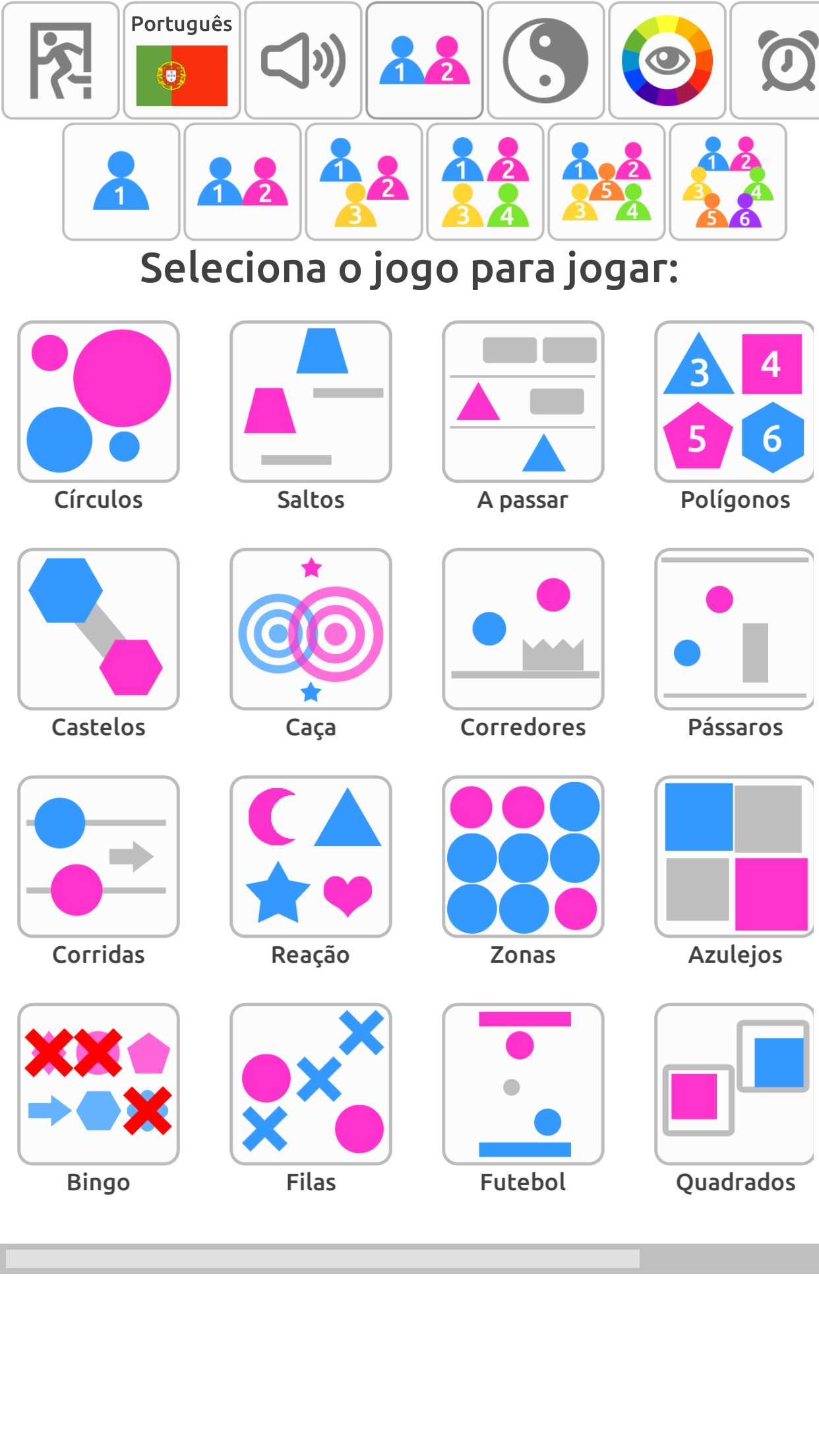
Task: Select single player mode
Action: tap(121, 182)
